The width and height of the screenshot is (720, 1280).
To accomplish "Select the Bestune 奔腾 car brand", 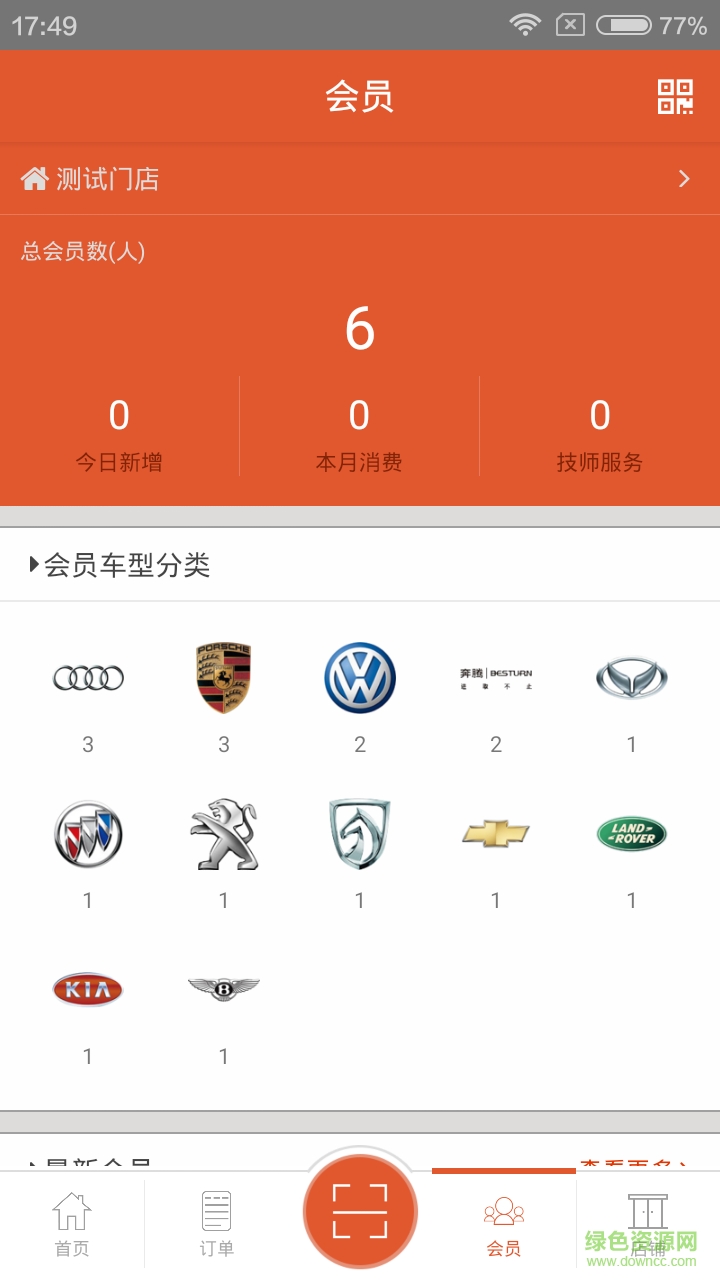I will pyautogui.click(x=496, y=679).
